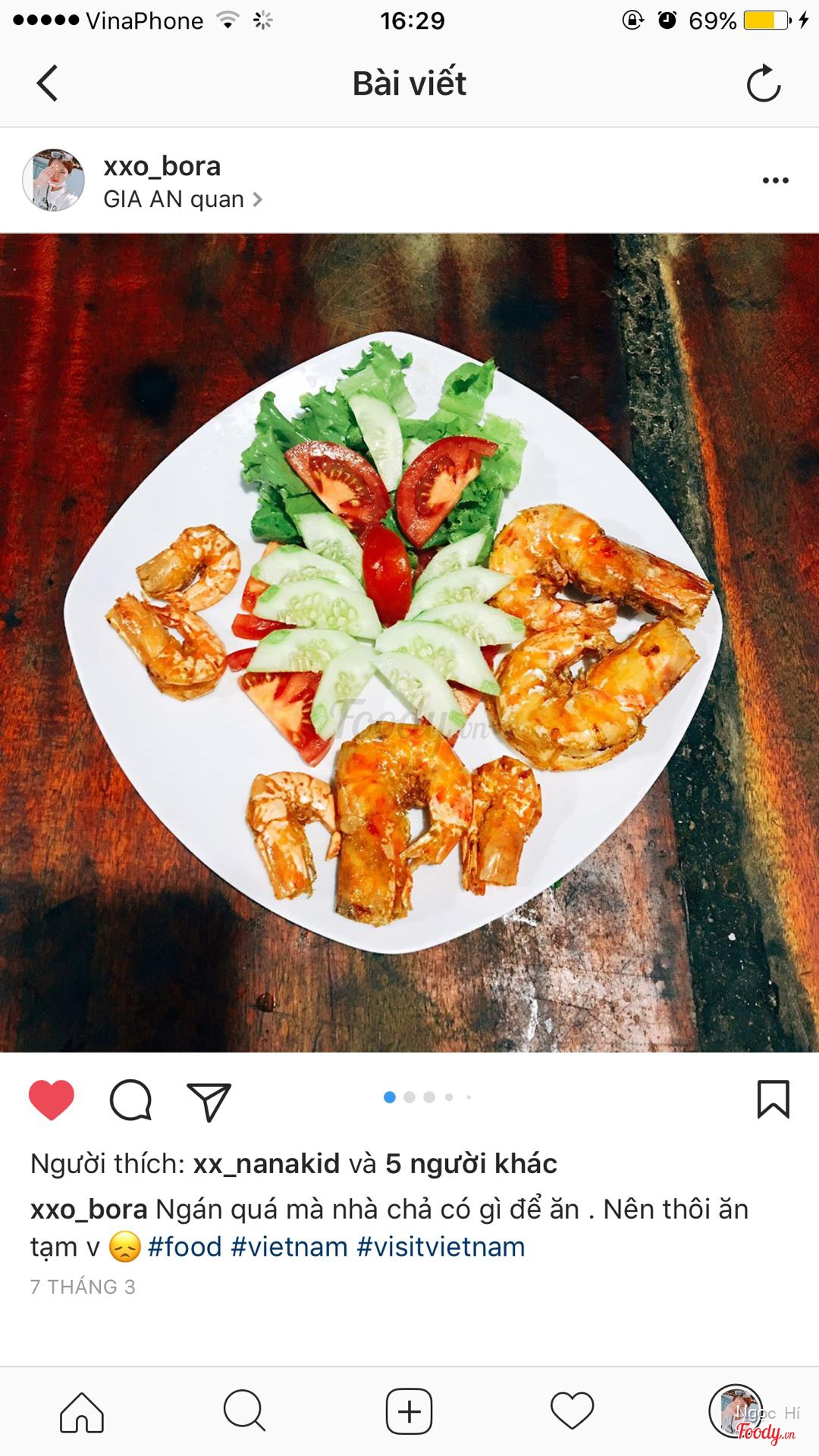Open xxo_bora's profile picture
This screenshot has height=1456, width=819.
point(53,180)
